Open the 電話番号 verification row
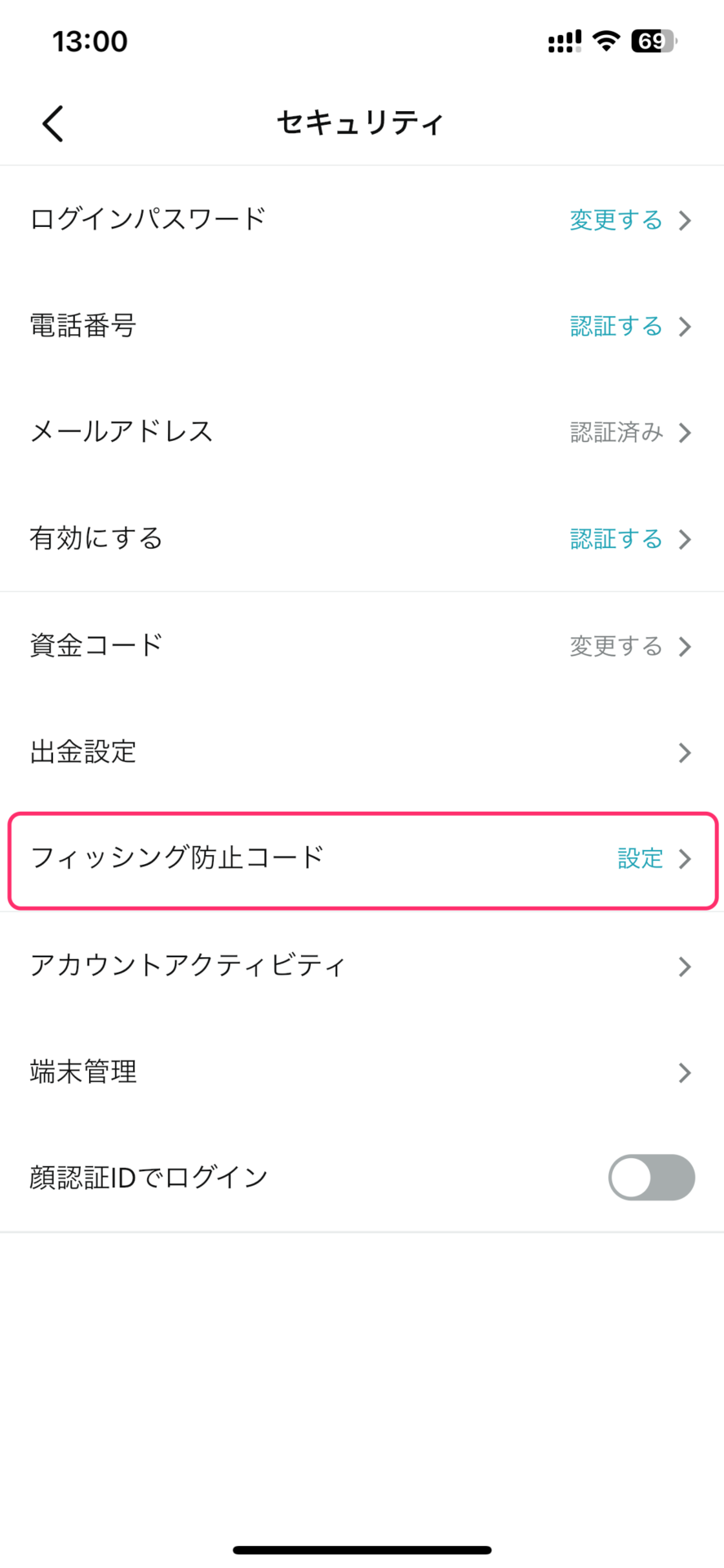This screenshot has width=724, height=1568. click(362, 326)
